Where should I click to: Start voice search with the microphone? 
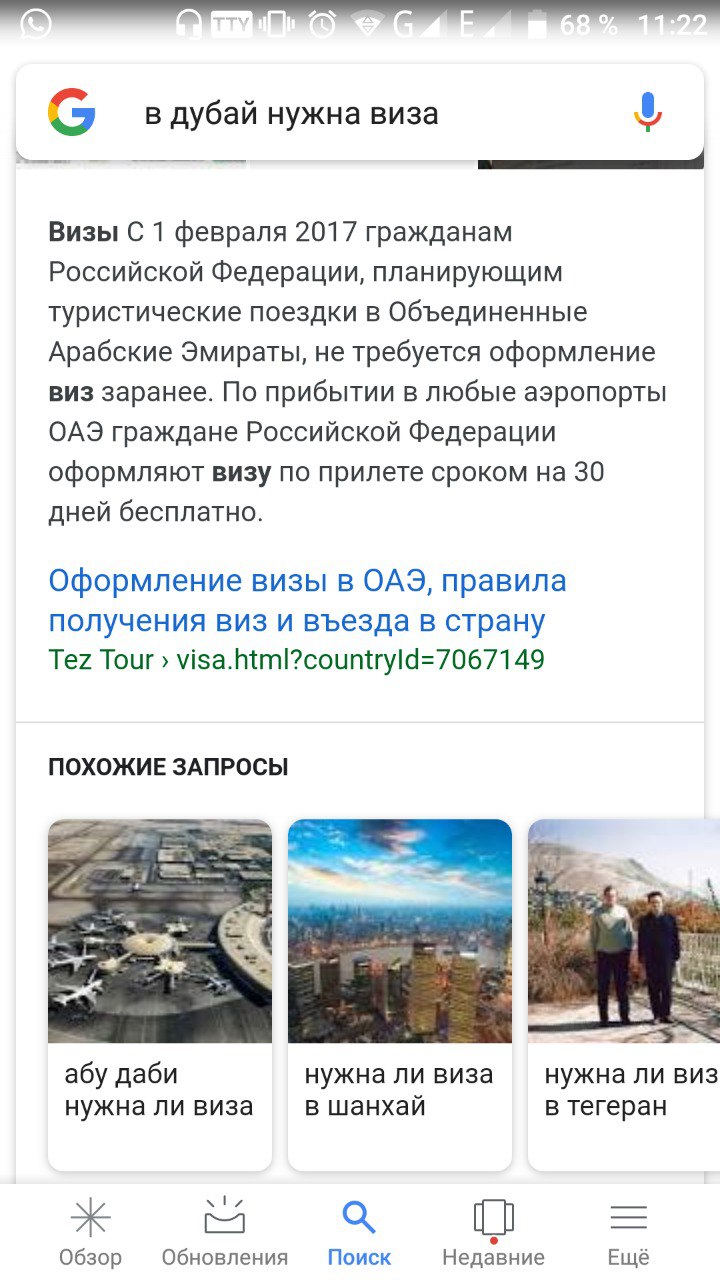click(x=648, y=113)
